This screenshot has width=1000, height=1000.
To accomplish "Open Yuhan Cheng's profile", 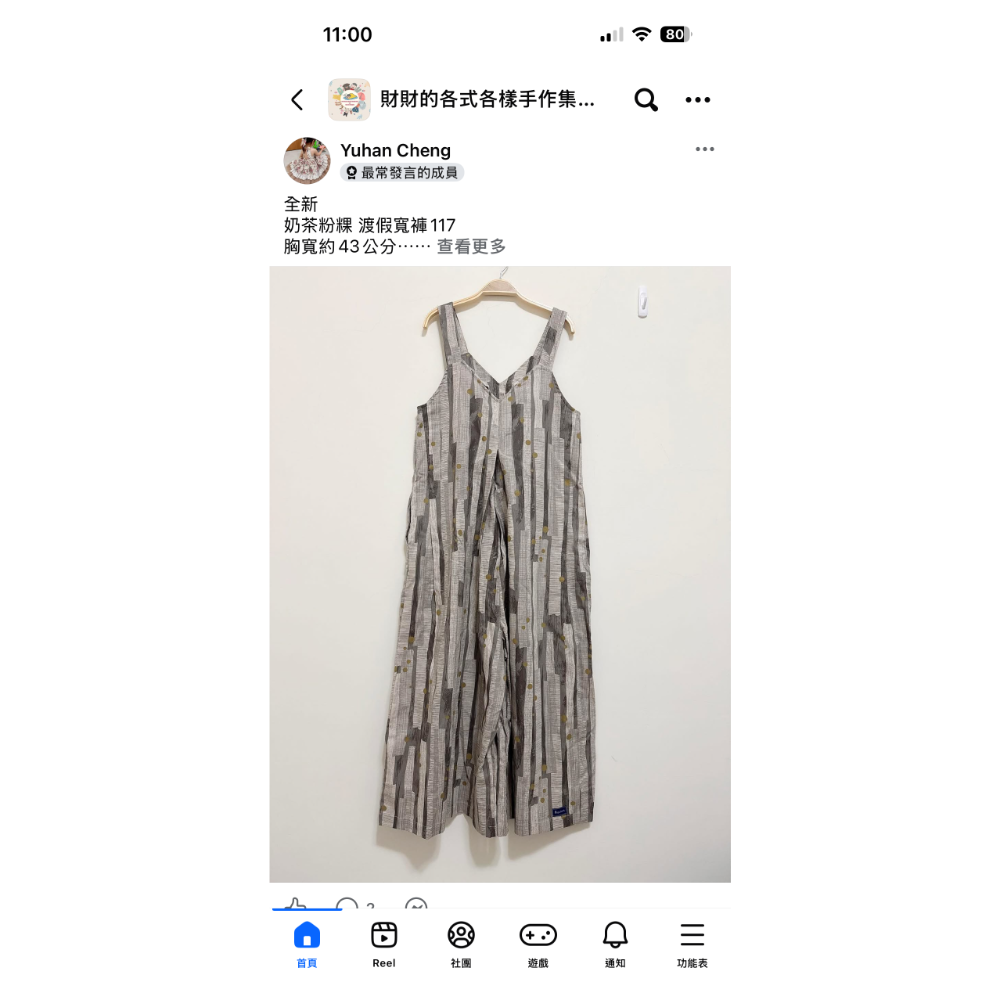I will click(395, 151).
